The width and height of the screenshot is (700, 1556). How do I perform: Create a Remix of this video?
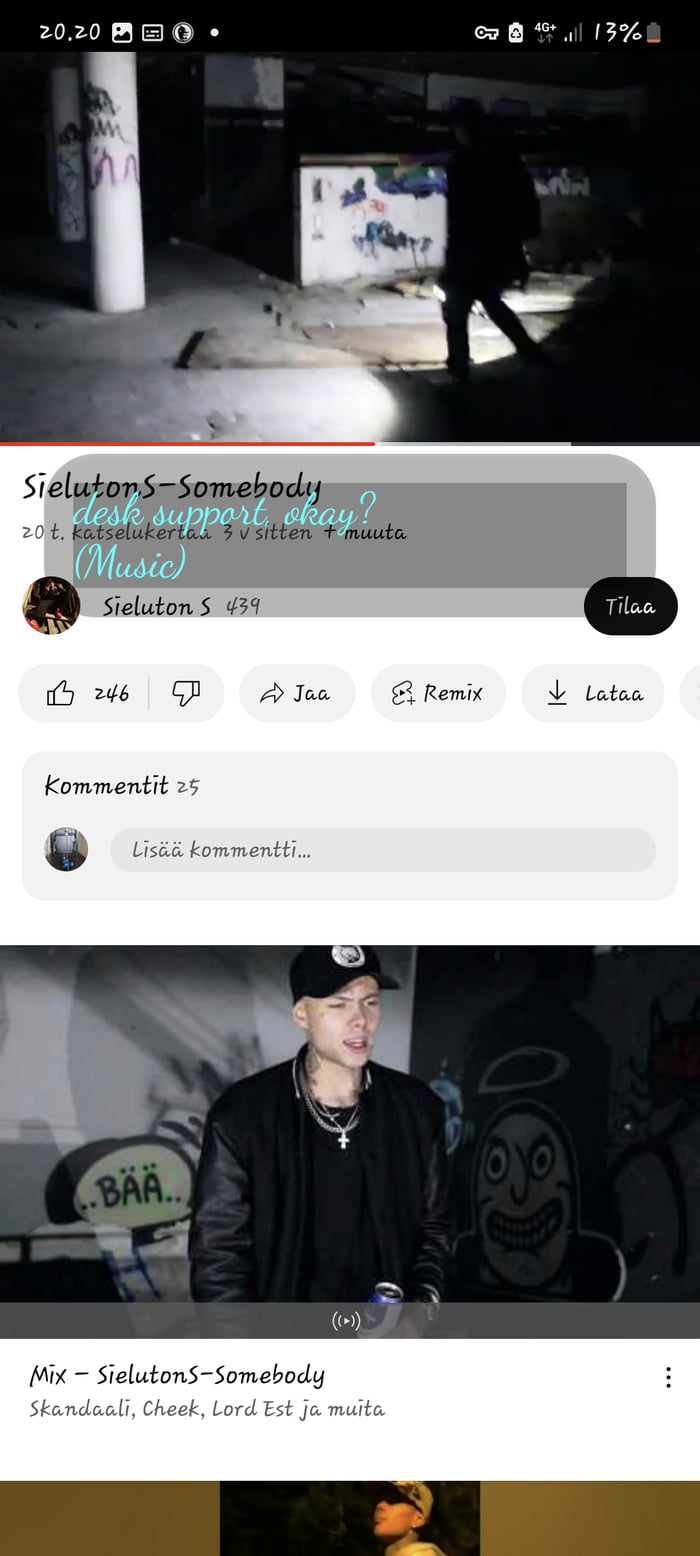[x=438, y=693]
